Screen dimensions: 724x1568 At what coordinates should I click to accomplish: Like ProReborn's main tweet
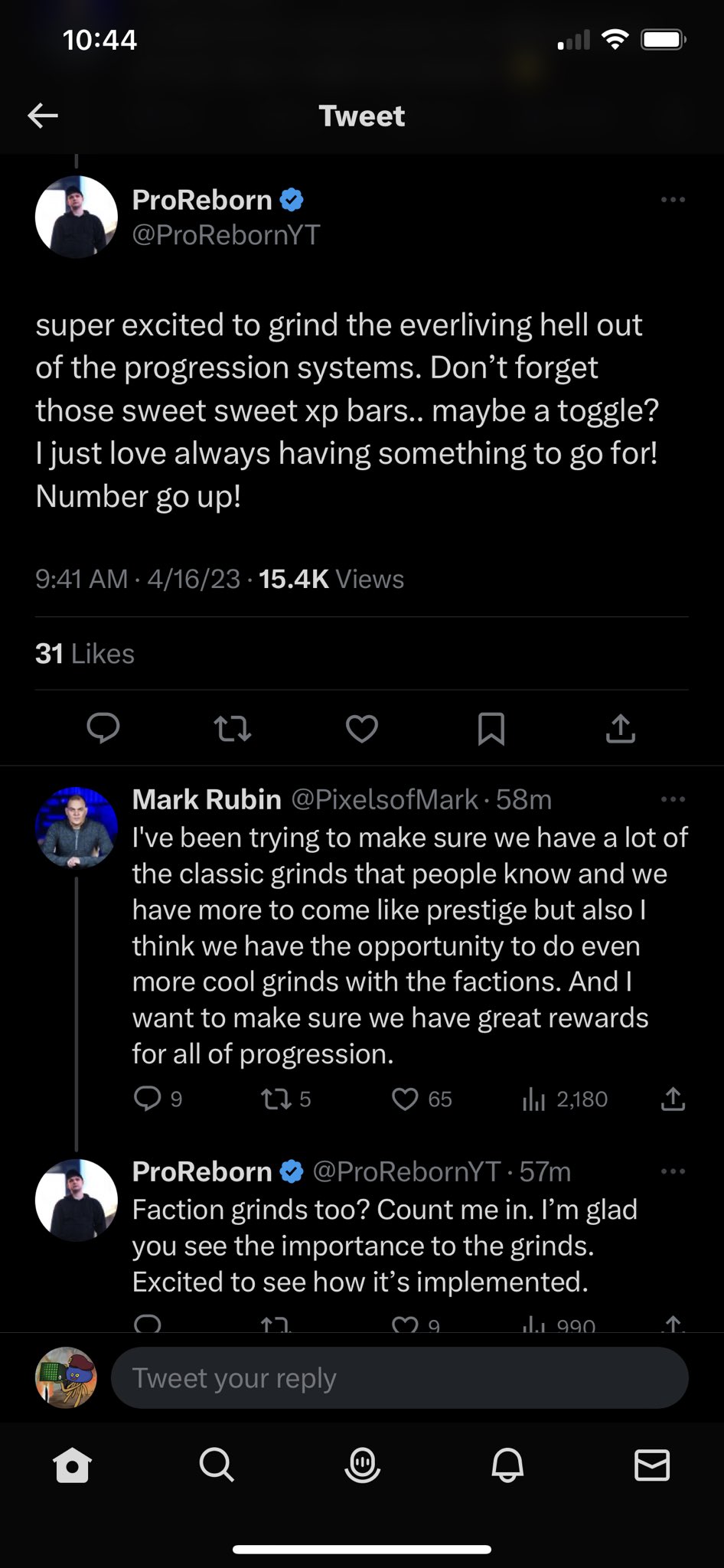tap(362, 728)
